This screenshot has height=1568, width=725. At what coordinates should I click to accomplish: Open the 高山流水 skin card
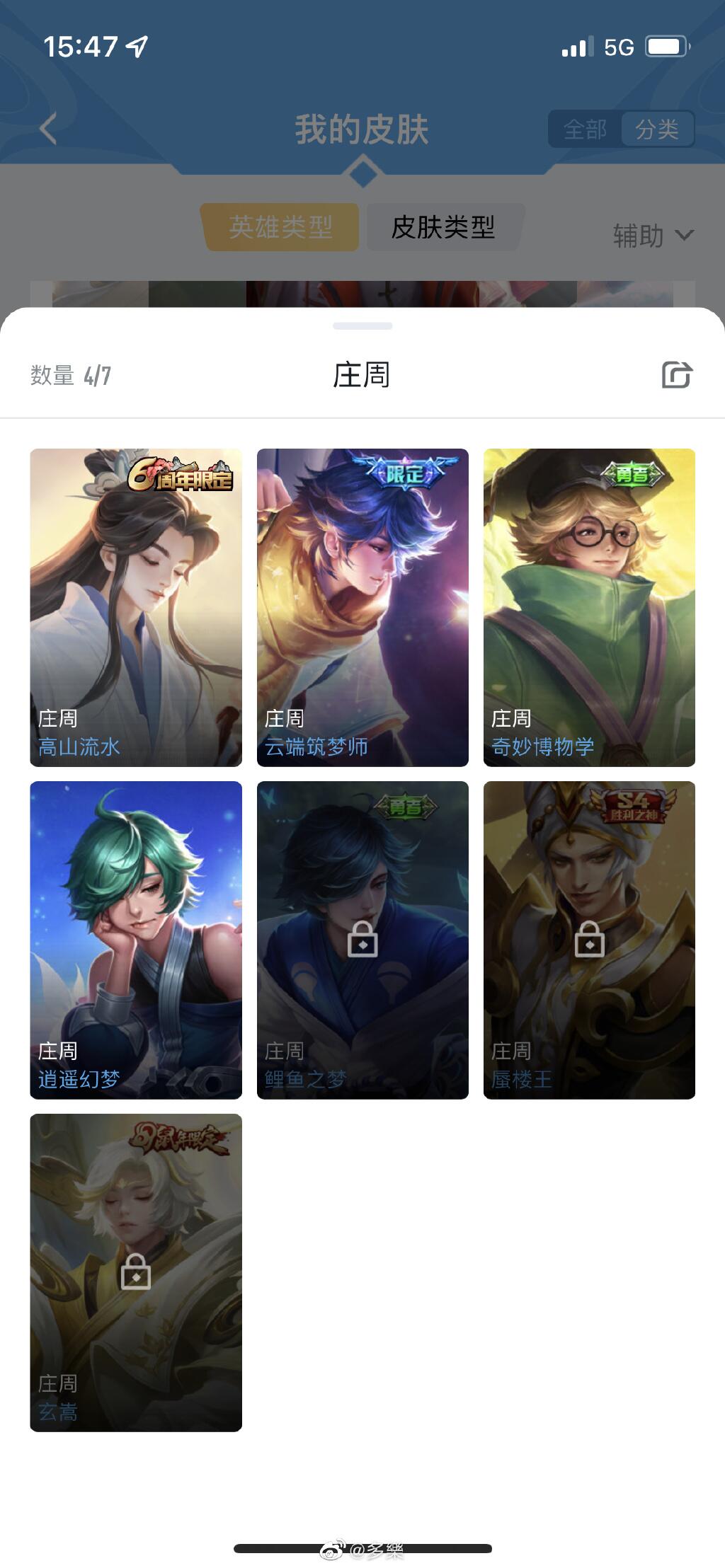pos(136,607)
